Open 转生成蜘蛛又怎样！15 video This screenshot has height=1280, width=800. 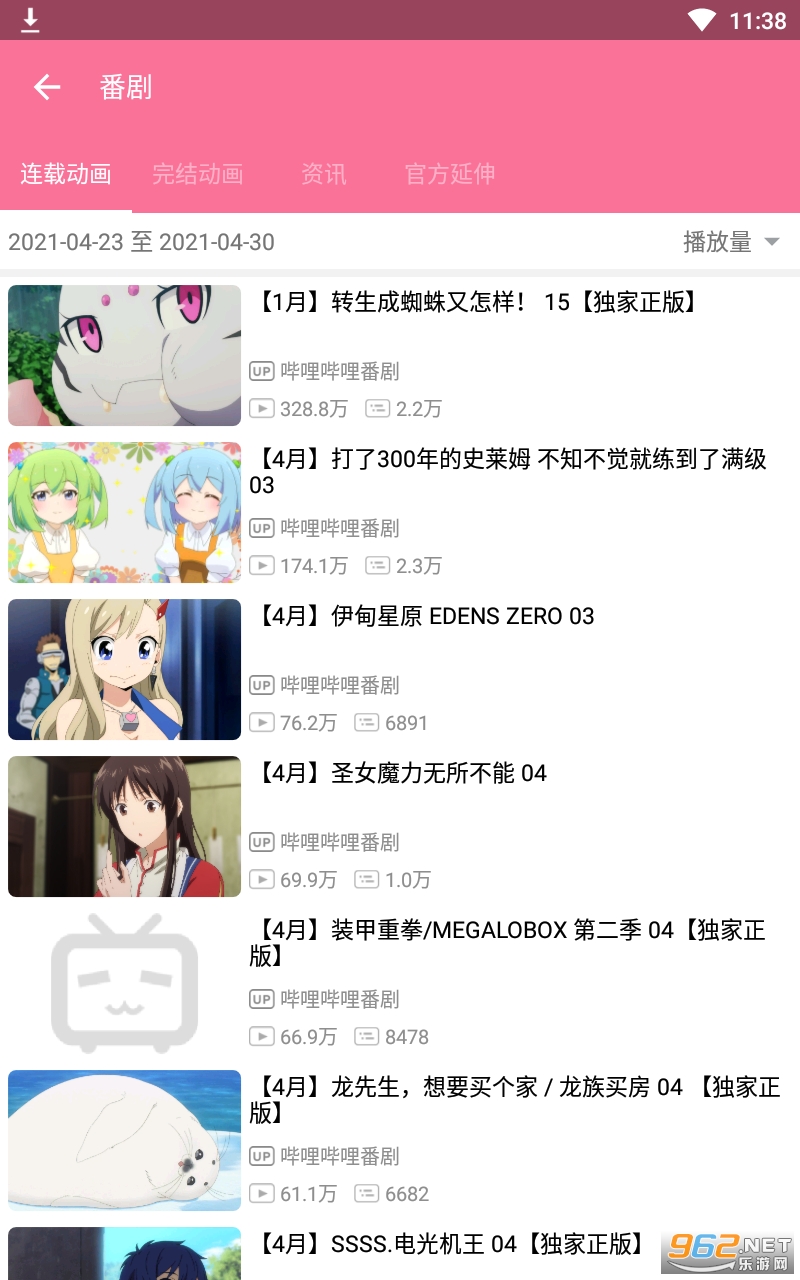click(477, 303)
